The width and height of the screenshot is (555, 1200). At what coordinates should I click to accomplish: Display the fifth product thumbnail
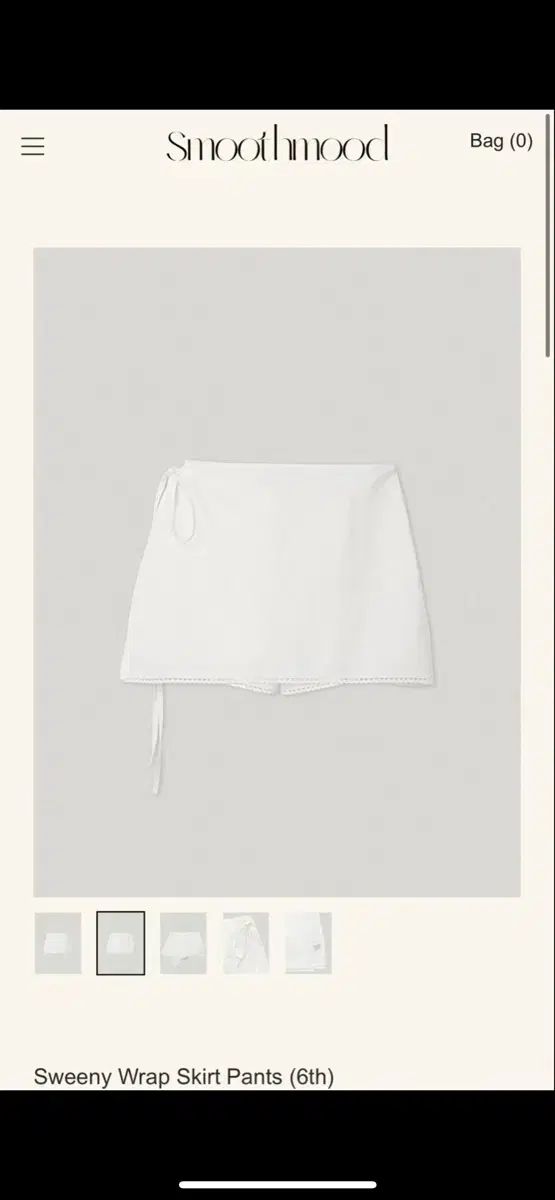pyautogui.click(x=308, y=943)
